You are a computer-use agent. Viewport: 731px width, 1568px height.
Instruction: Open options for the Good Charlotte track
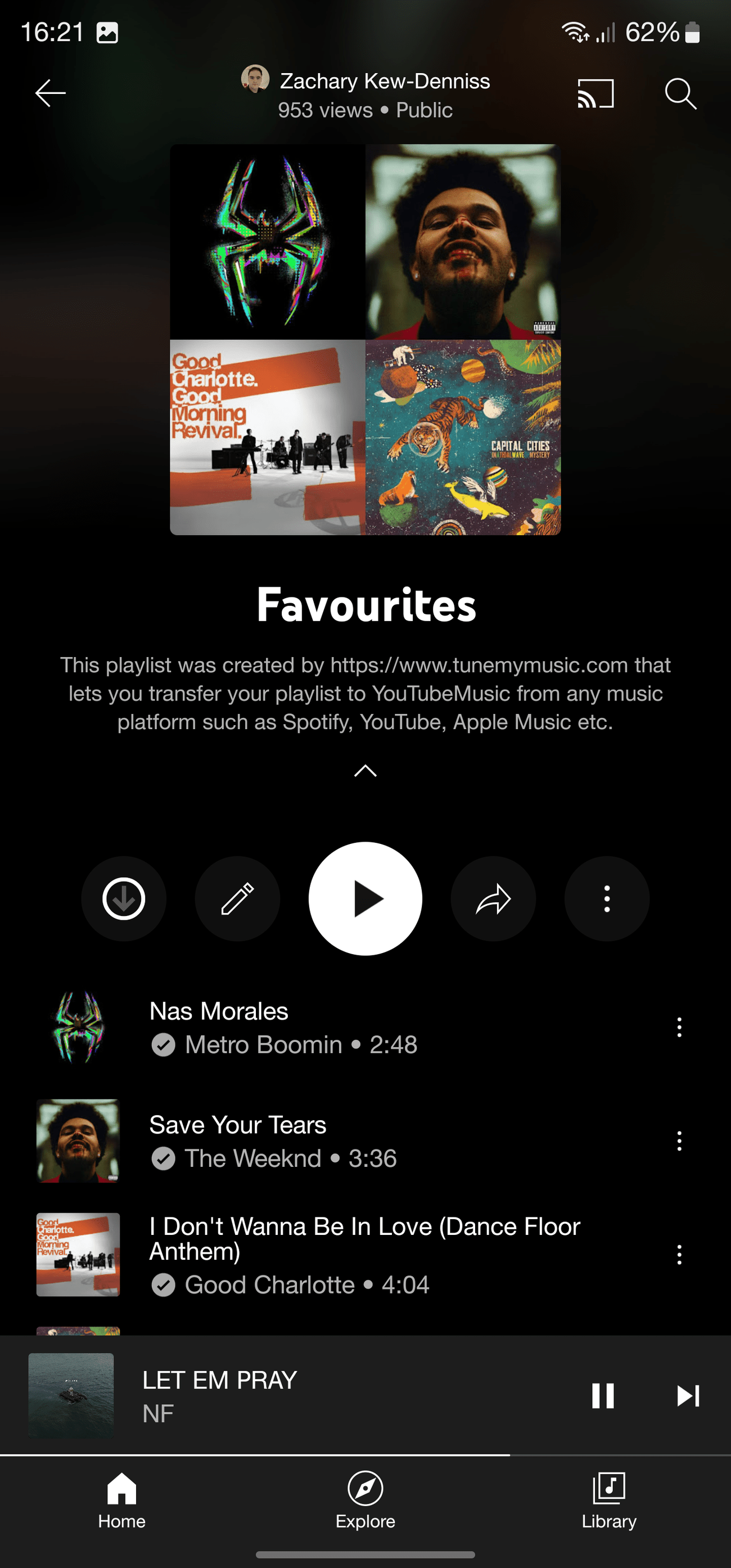click(x=679, y=1255)
